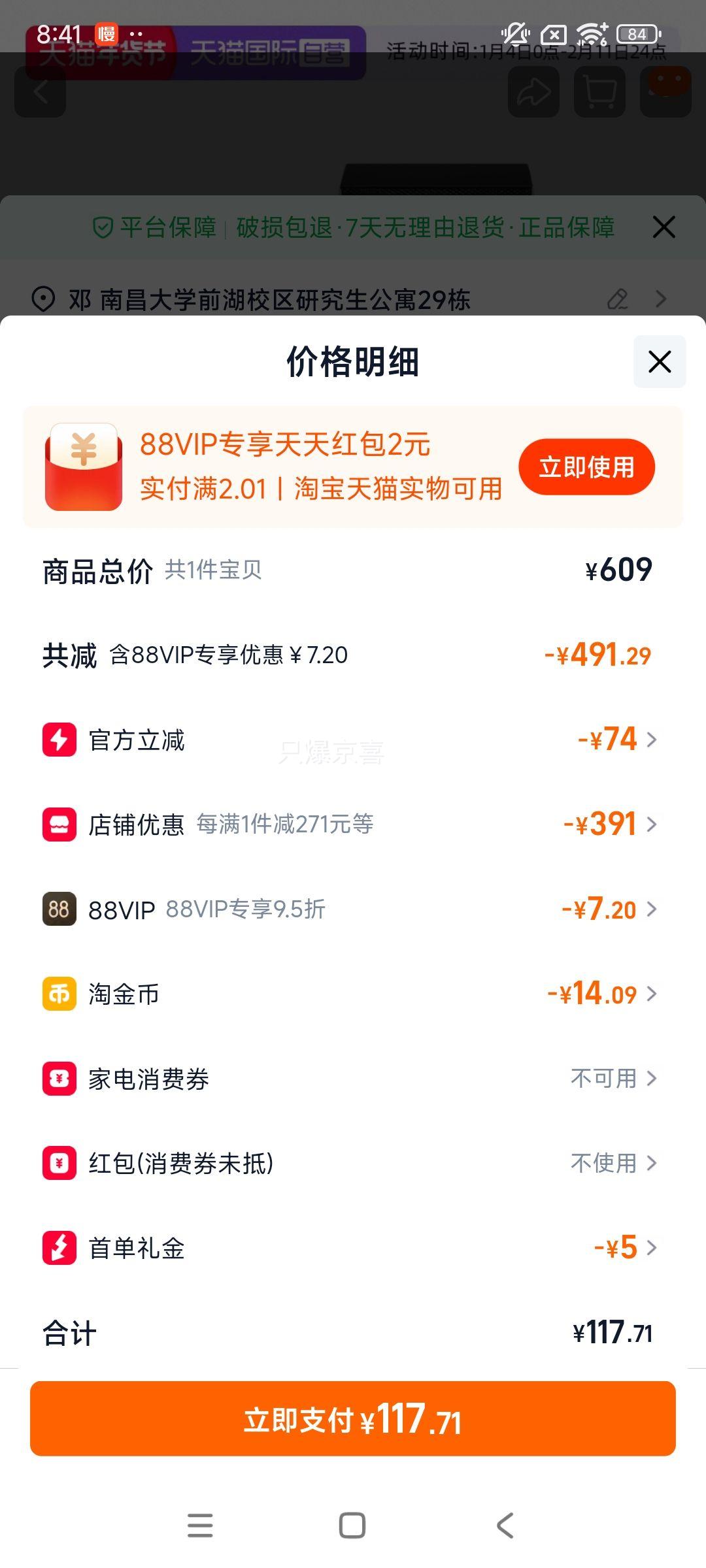
Task: Open the system recent apps menu
Action: [200, 1526]
